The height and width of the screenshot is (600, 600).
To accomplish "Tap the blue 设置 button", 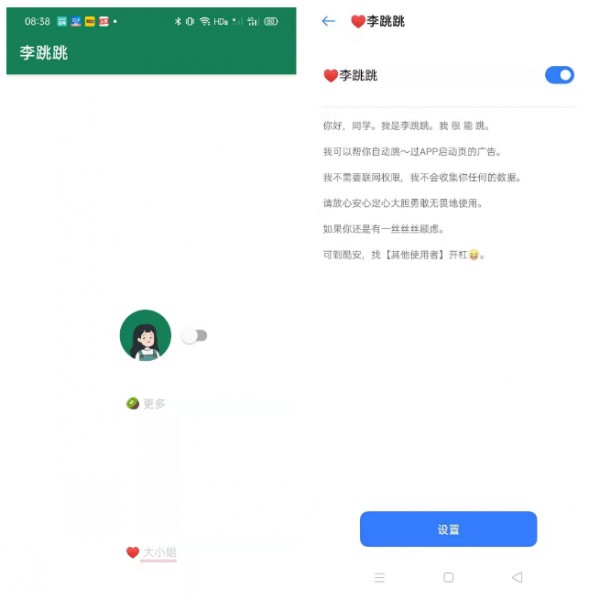I will (x=448, y=529).
